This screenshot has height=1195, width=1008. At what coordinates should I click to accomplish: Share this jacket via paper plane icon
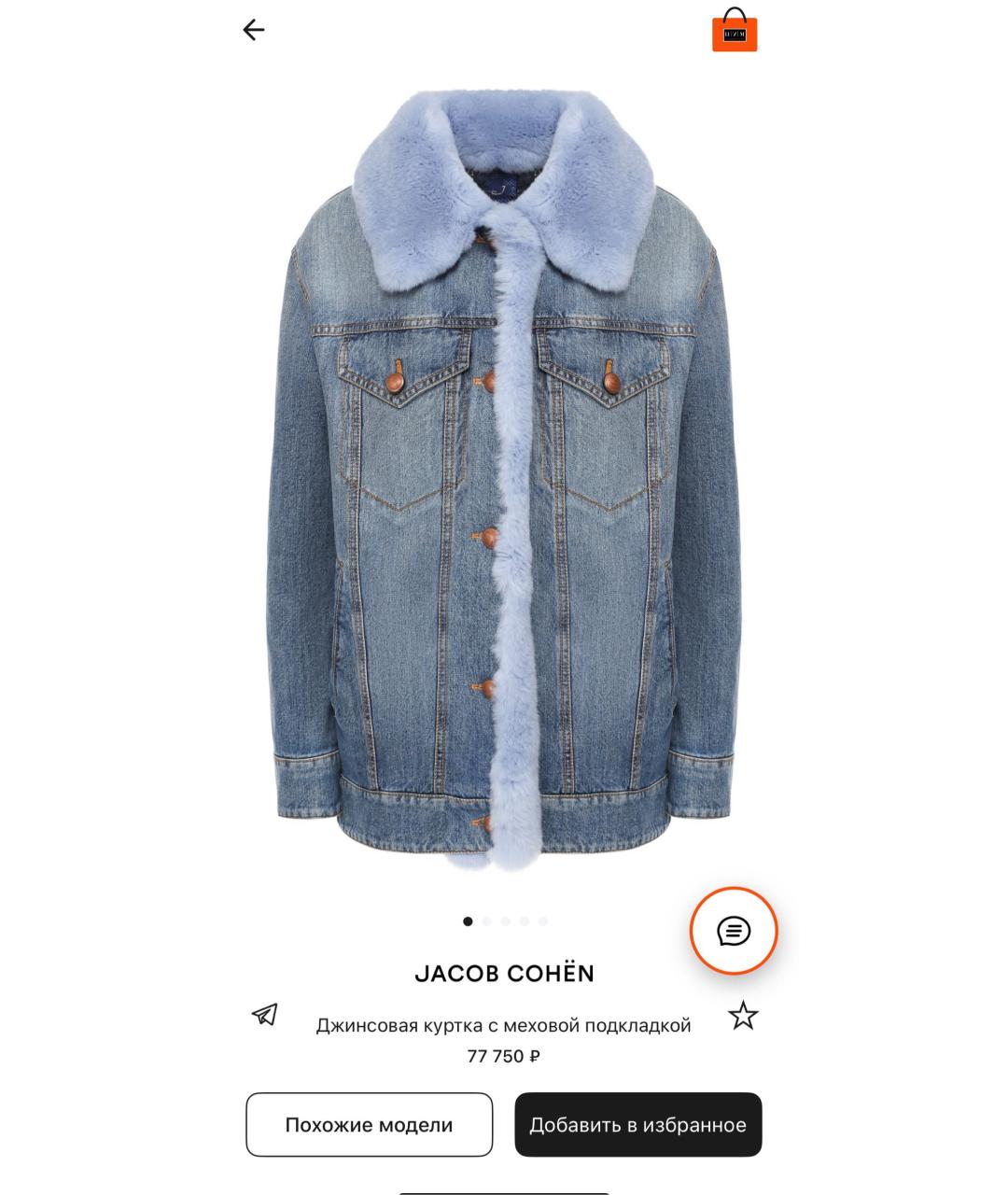pyautogui.click(x=265, y=1014)
